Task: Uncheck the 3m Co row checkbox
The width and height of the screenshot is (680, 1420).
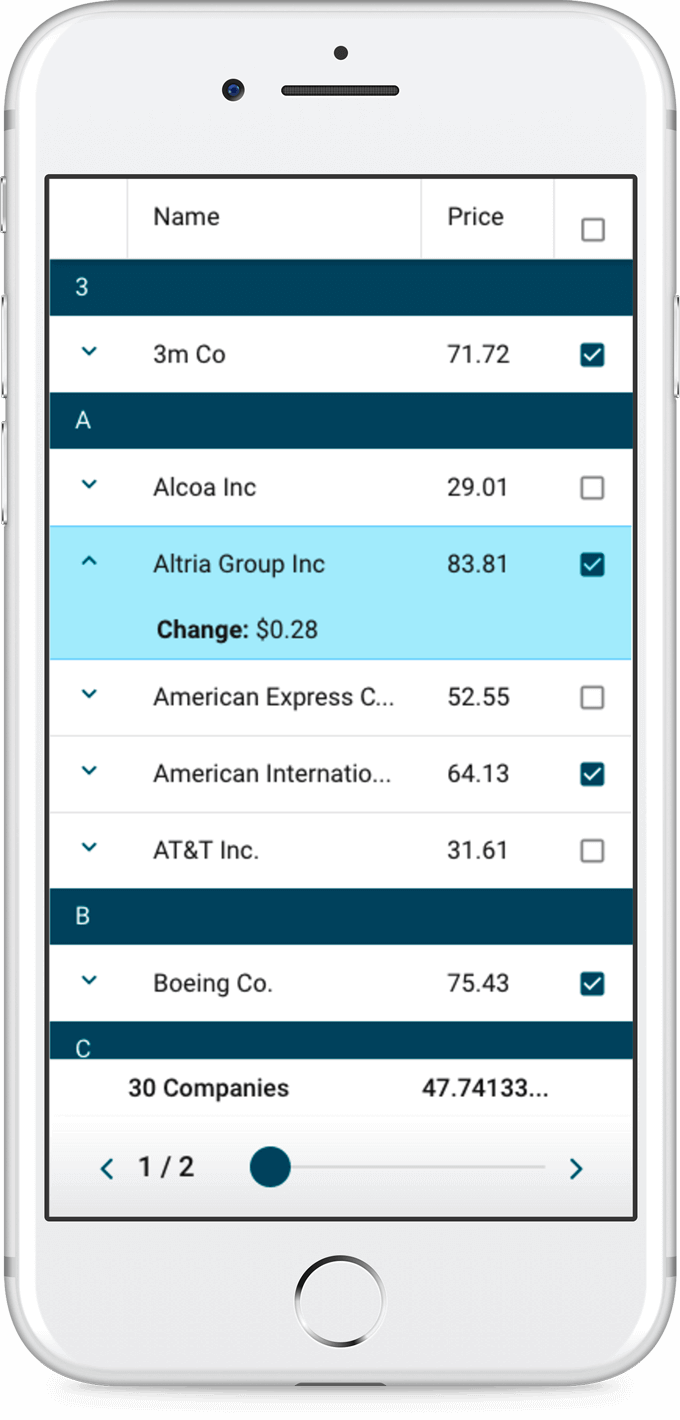Action: [593, 355]
